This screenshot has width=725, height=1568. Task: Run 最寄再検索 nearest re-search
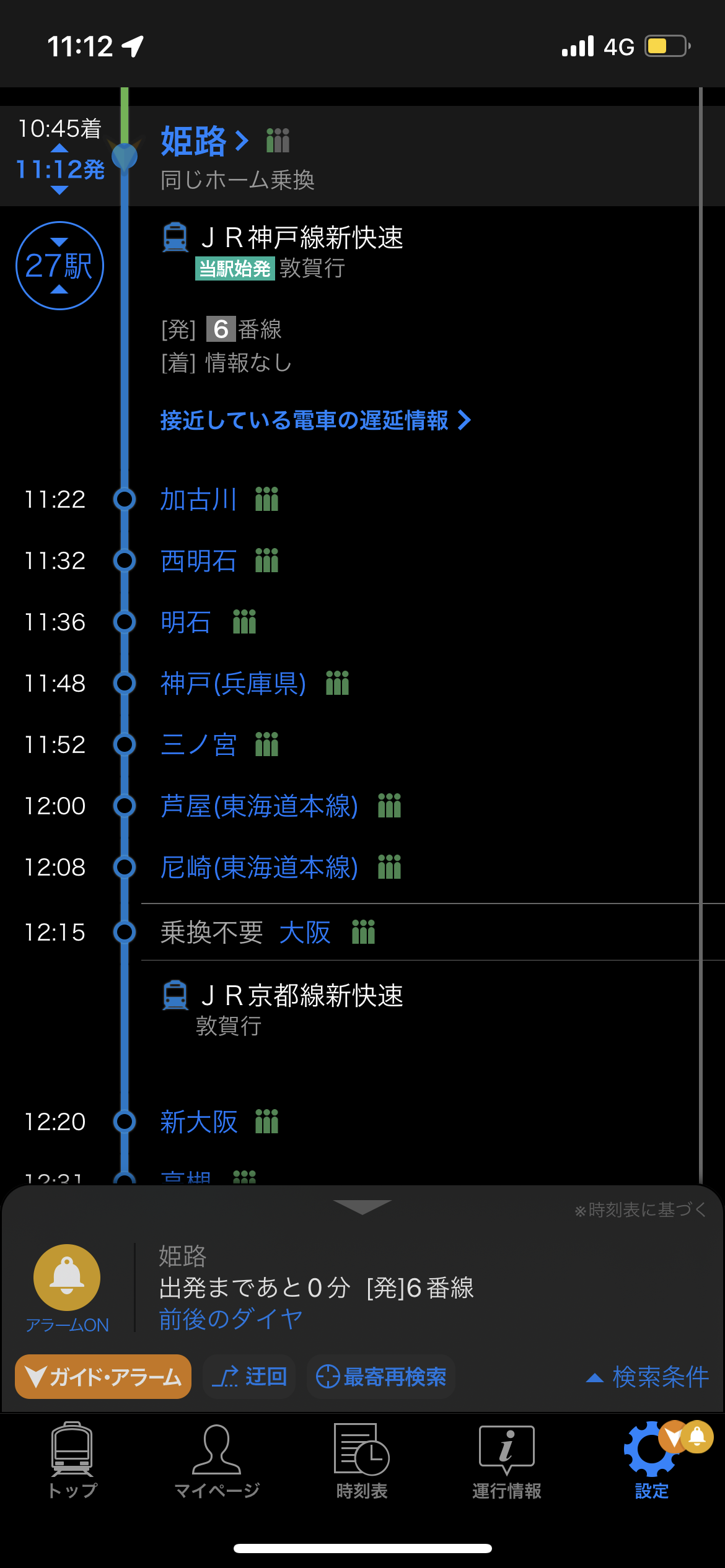[x=381, y=1377]
